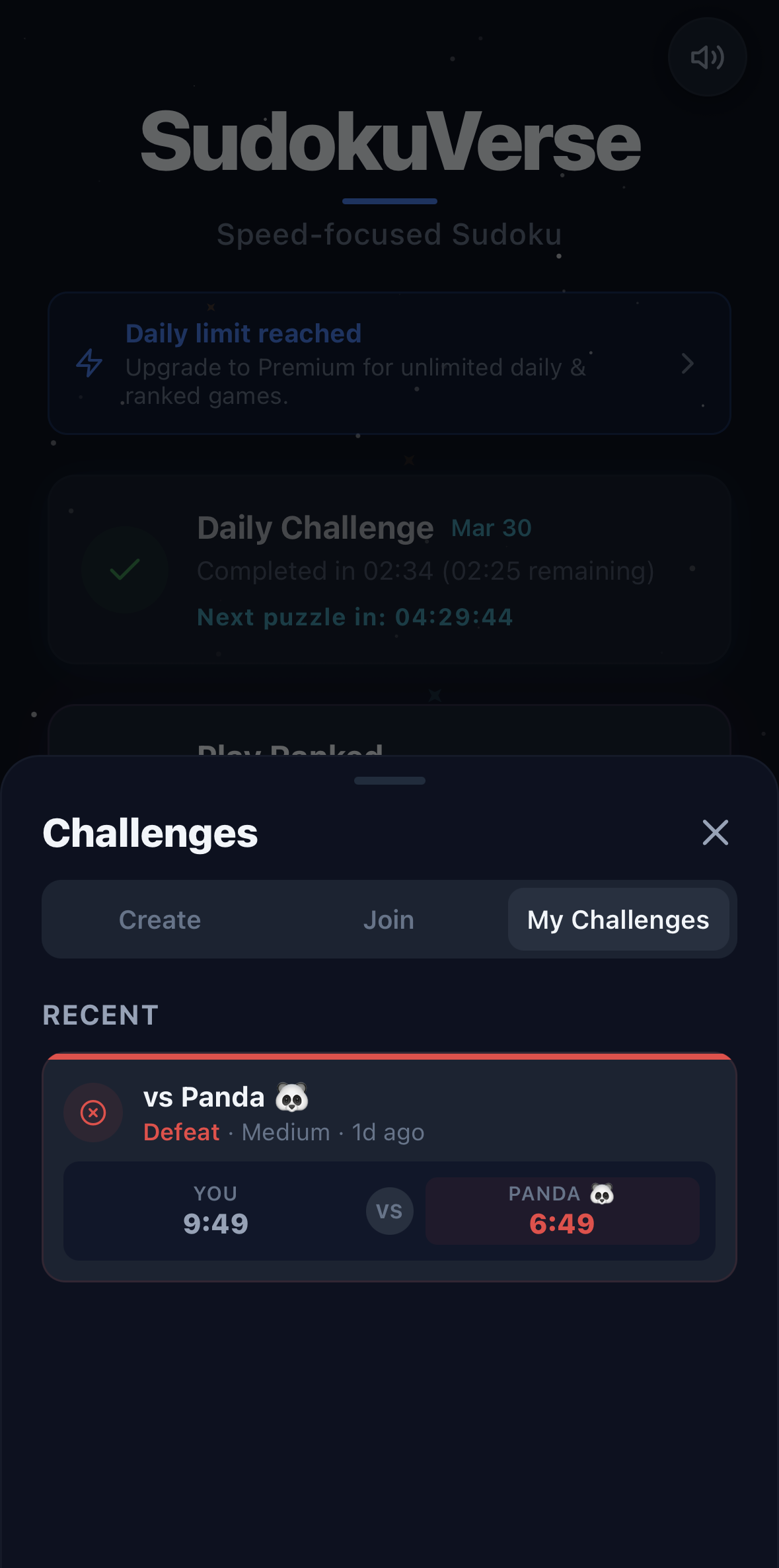Expand the Daily limit reached banner via chevron
Screen dimensions: 779x1568
(x=688, y=364)
